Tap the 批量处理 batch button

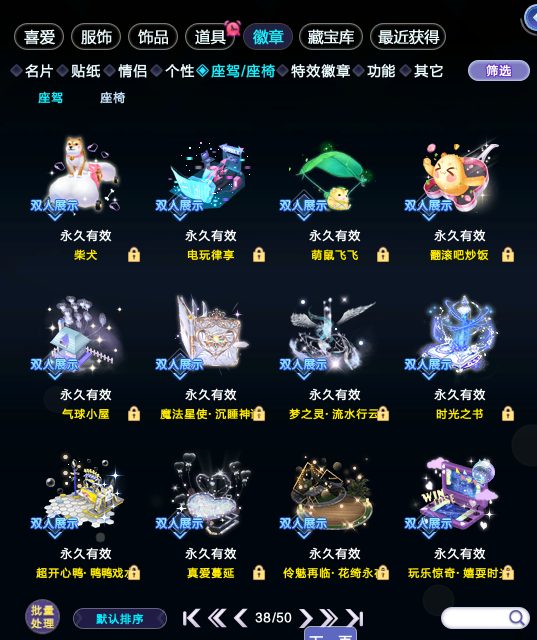42,617
